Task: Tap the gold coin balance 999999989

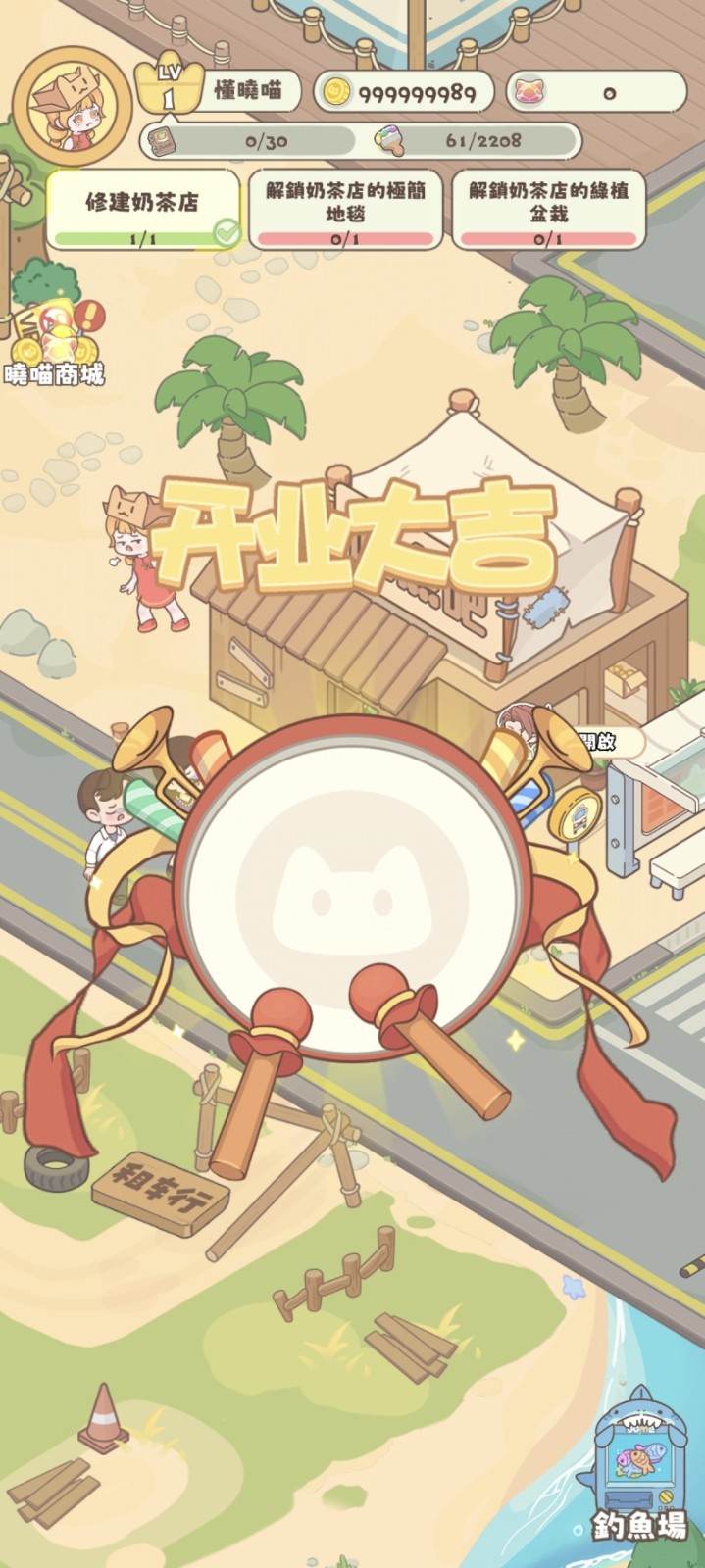Action: pyautogui.click(x=404, y=93)
